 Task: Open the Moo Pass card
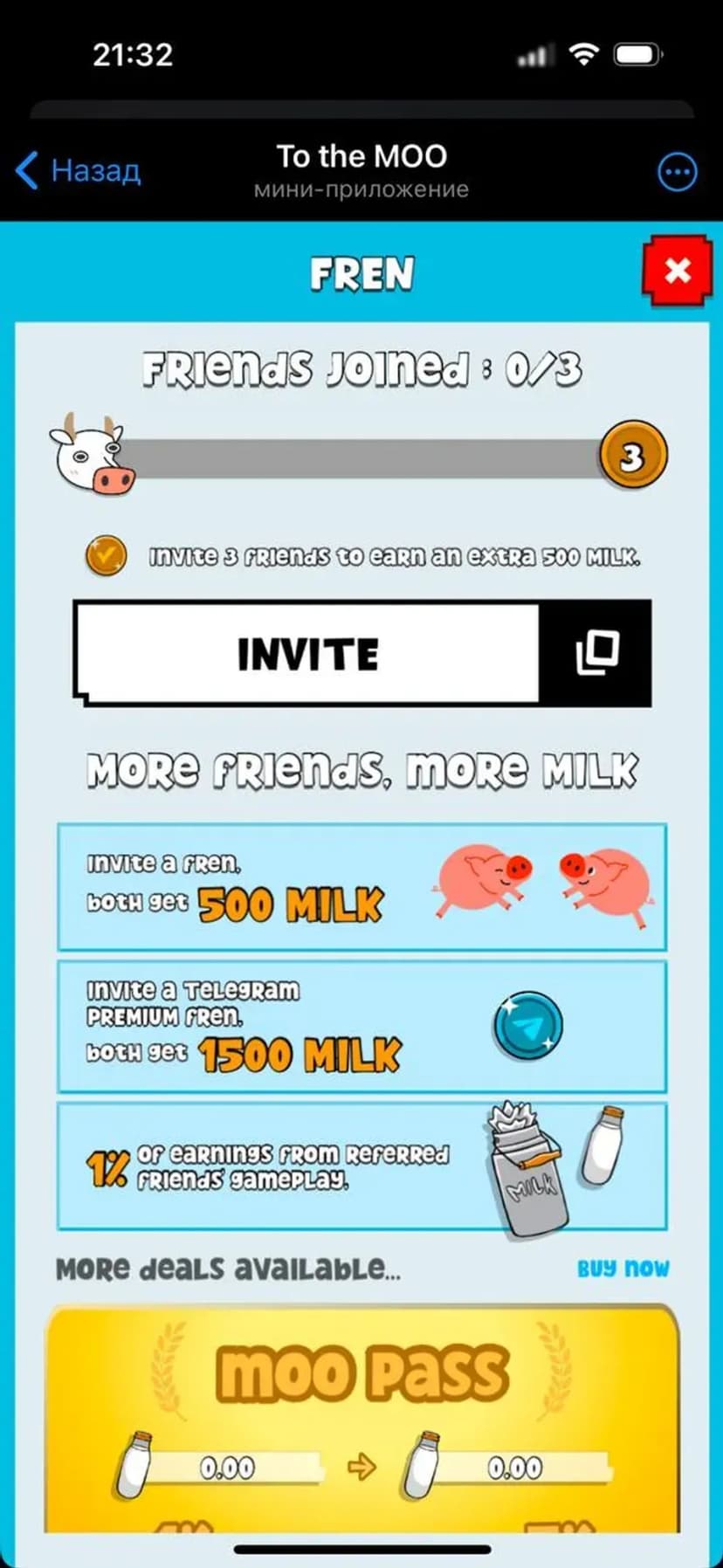[x=361, y=1414]
